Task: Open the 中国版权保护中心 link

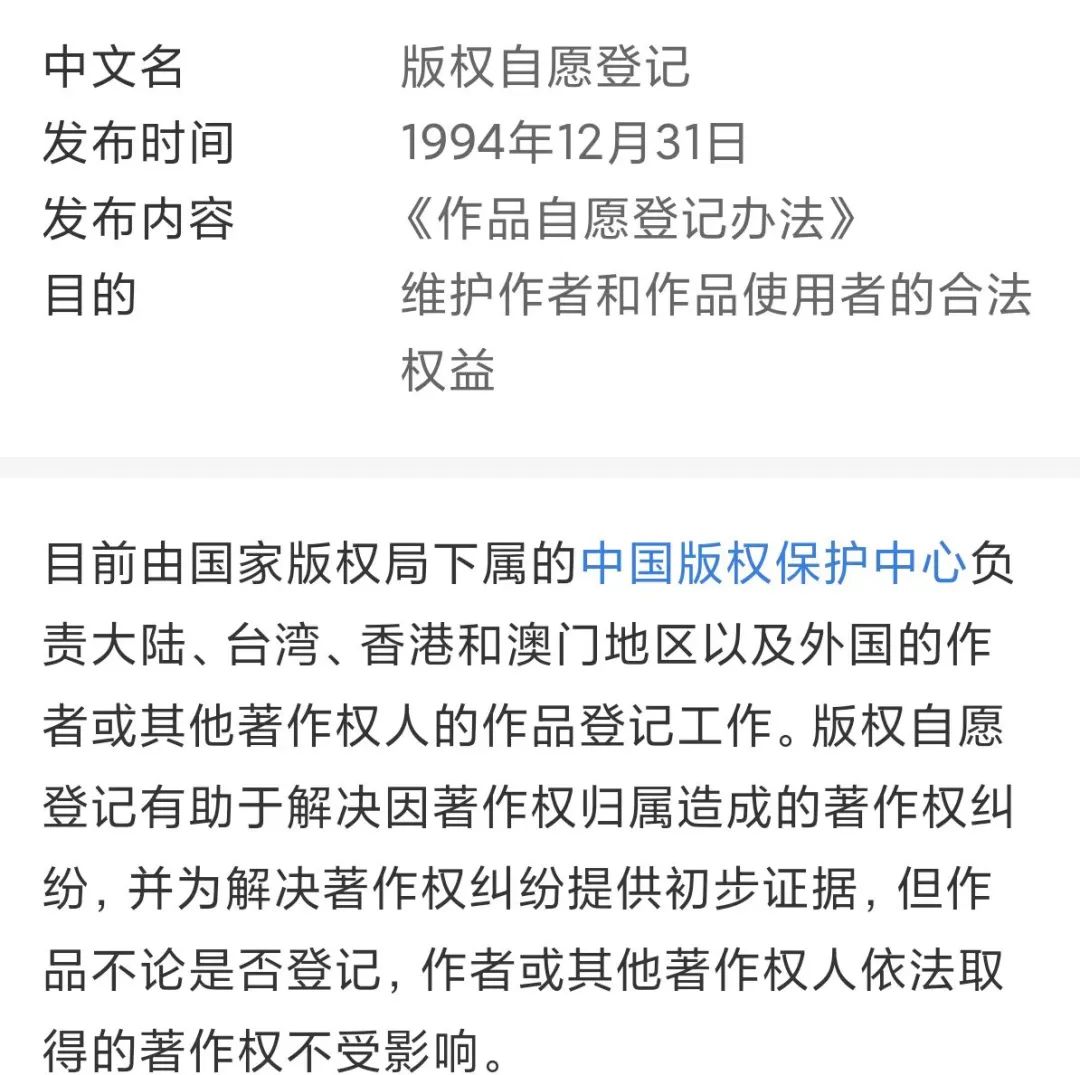Action: click(773, 563)
